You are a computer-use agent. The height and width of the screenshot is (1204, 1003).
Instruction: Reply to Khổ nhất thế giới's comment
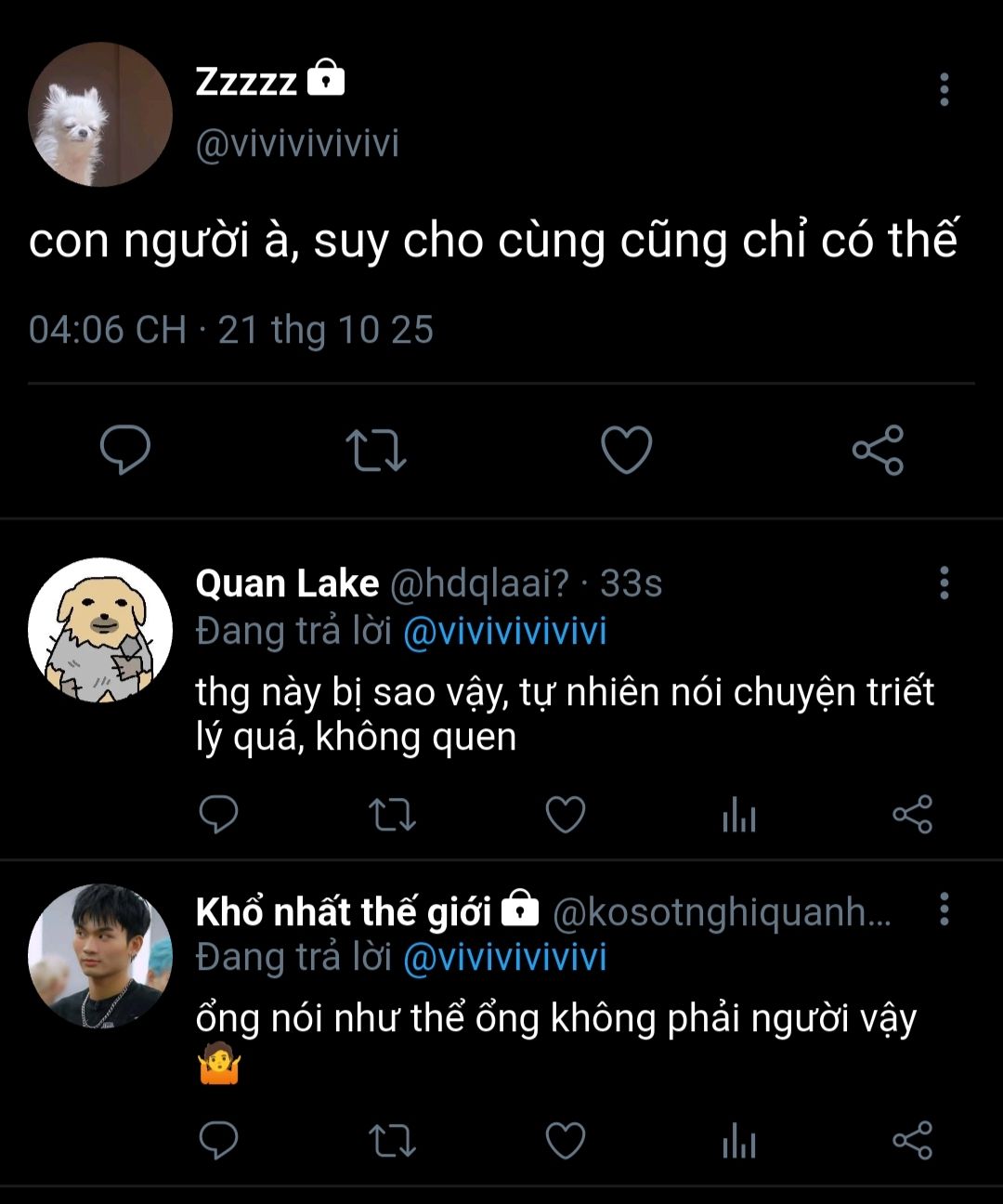(219, 1141)
